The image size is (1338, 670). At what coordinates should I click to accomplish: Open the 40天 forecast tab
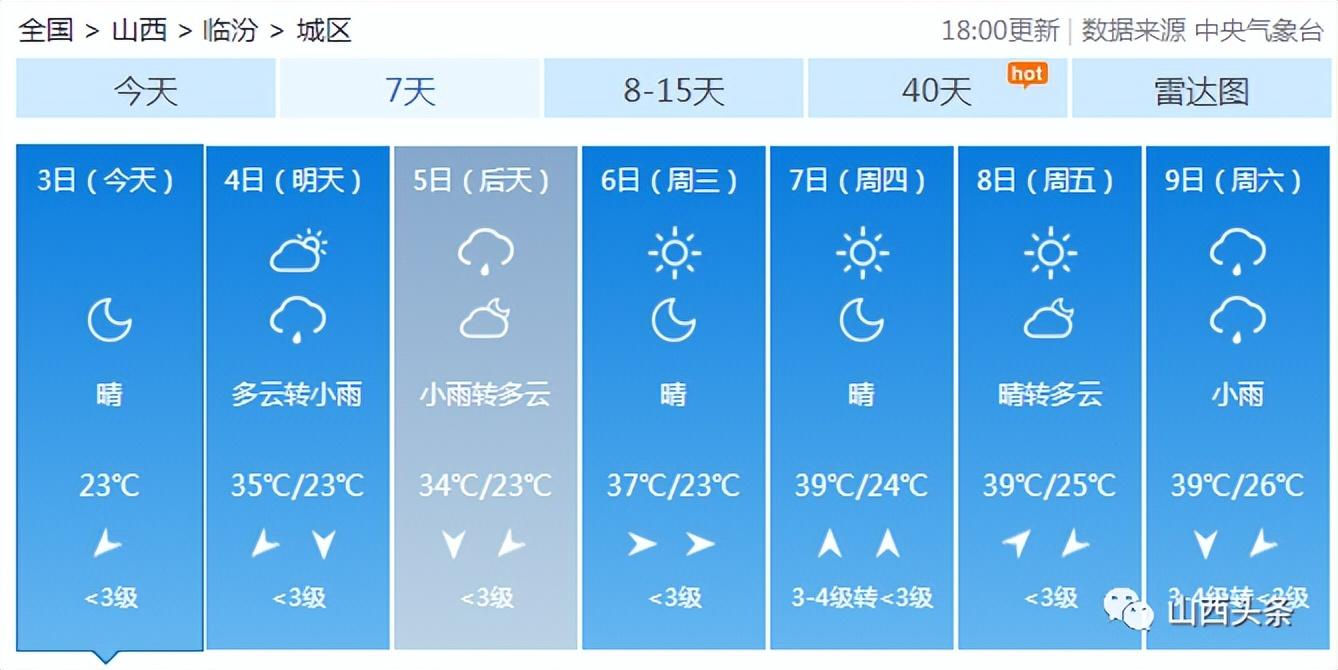point(937,91)
